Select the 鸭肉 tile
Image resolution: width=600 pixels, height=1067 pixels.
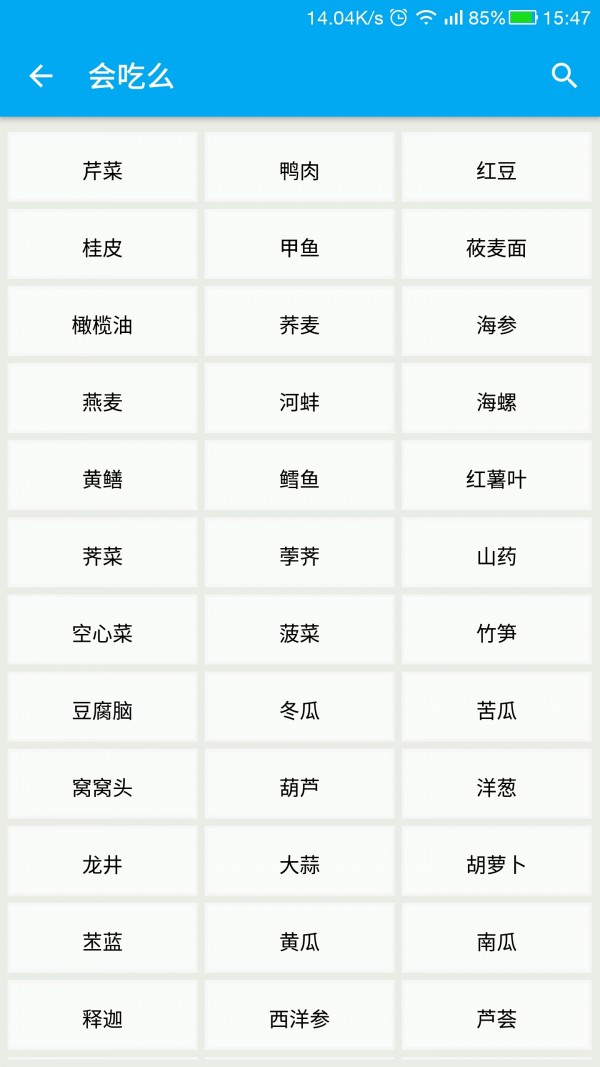299,167
